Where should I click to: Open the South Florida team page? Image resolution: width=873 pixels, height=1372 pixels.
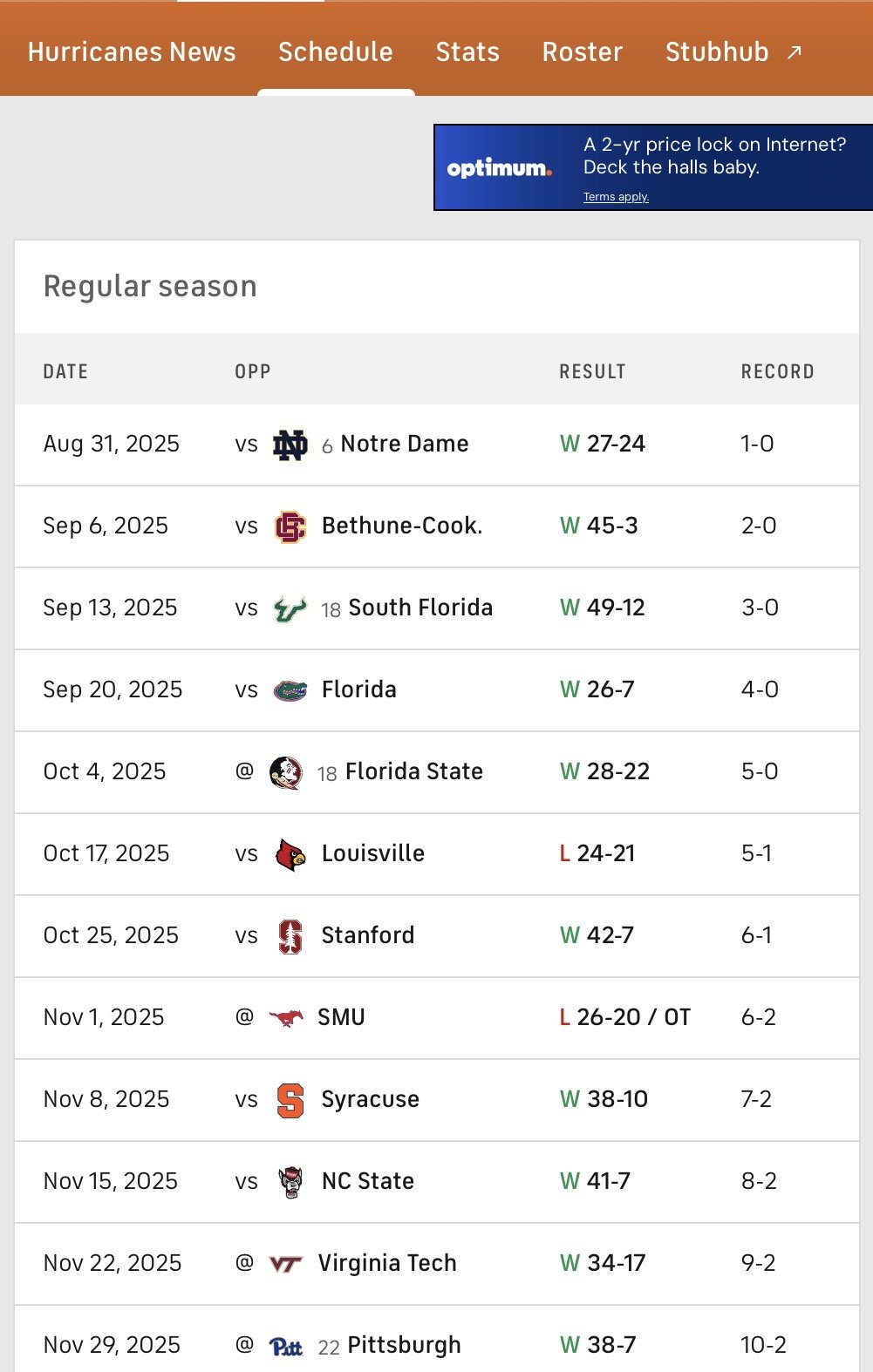click(x=419, y=608)
